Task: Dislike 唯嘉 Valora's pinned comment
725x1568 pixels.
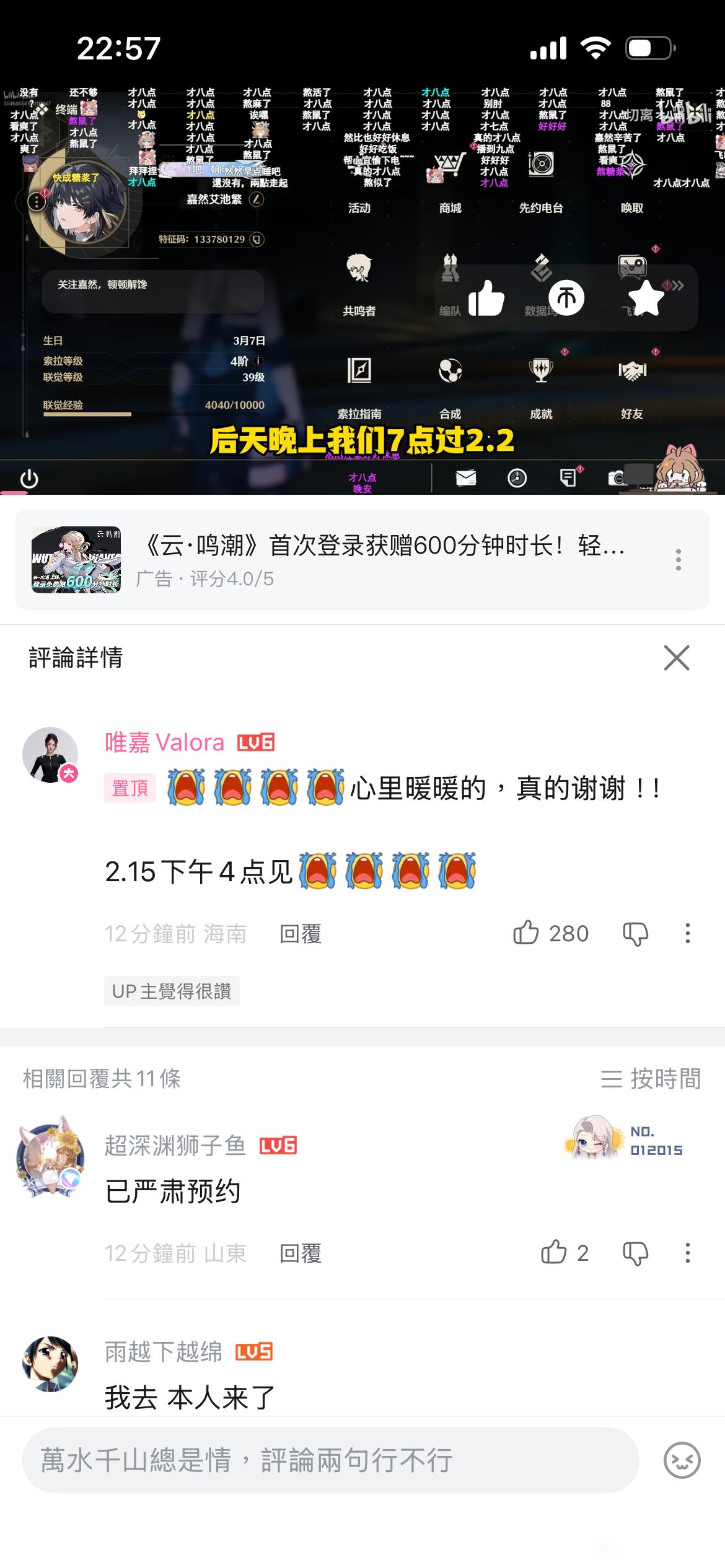Action: tap(635, 933)
